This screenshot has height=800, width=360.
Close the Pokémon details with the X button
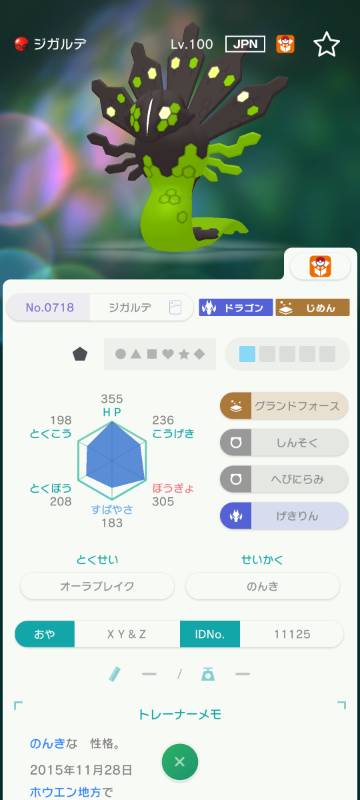click(x=179, y=762)
